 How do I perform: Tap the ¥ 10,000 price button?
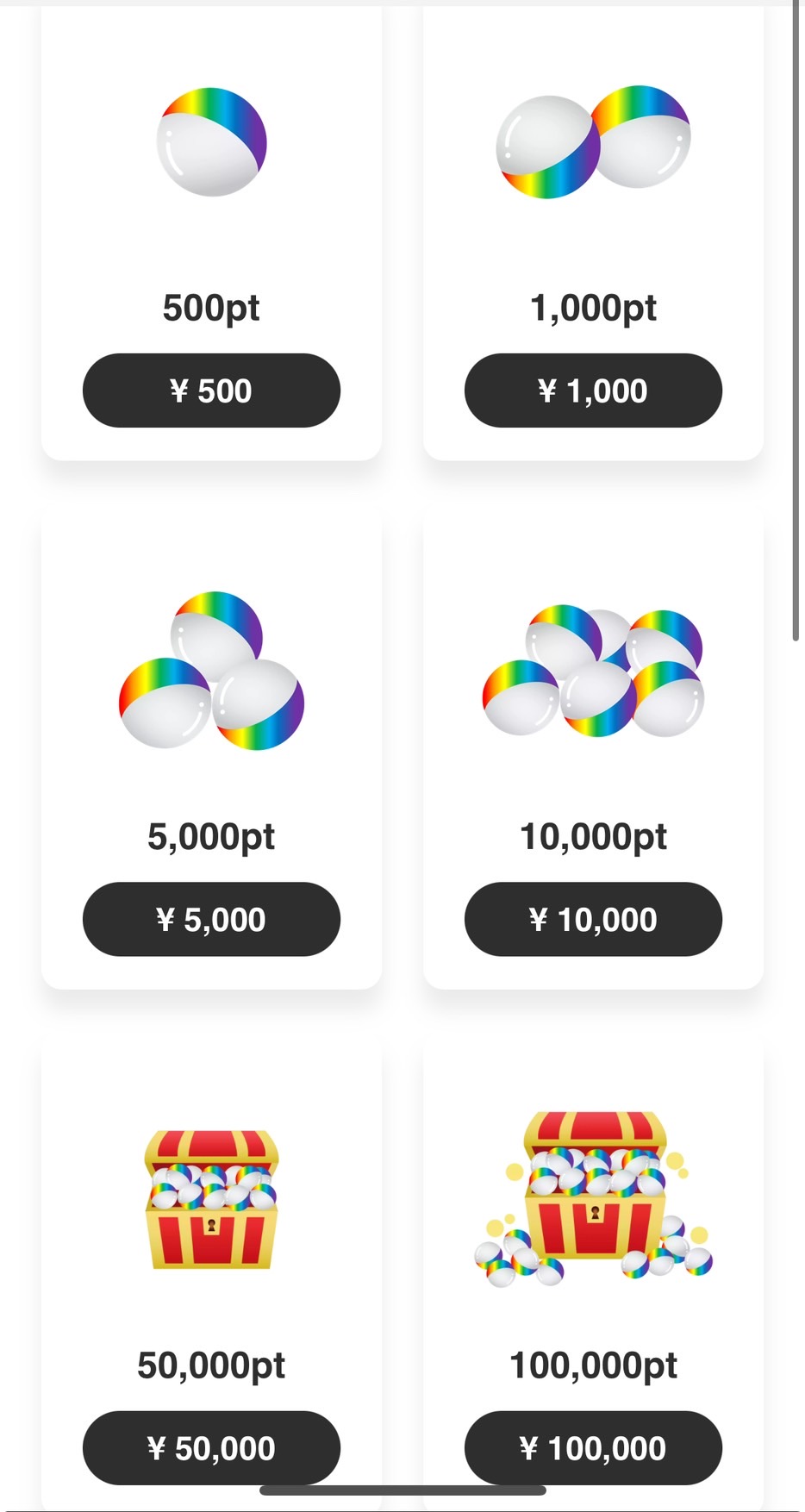coord(593,919)
